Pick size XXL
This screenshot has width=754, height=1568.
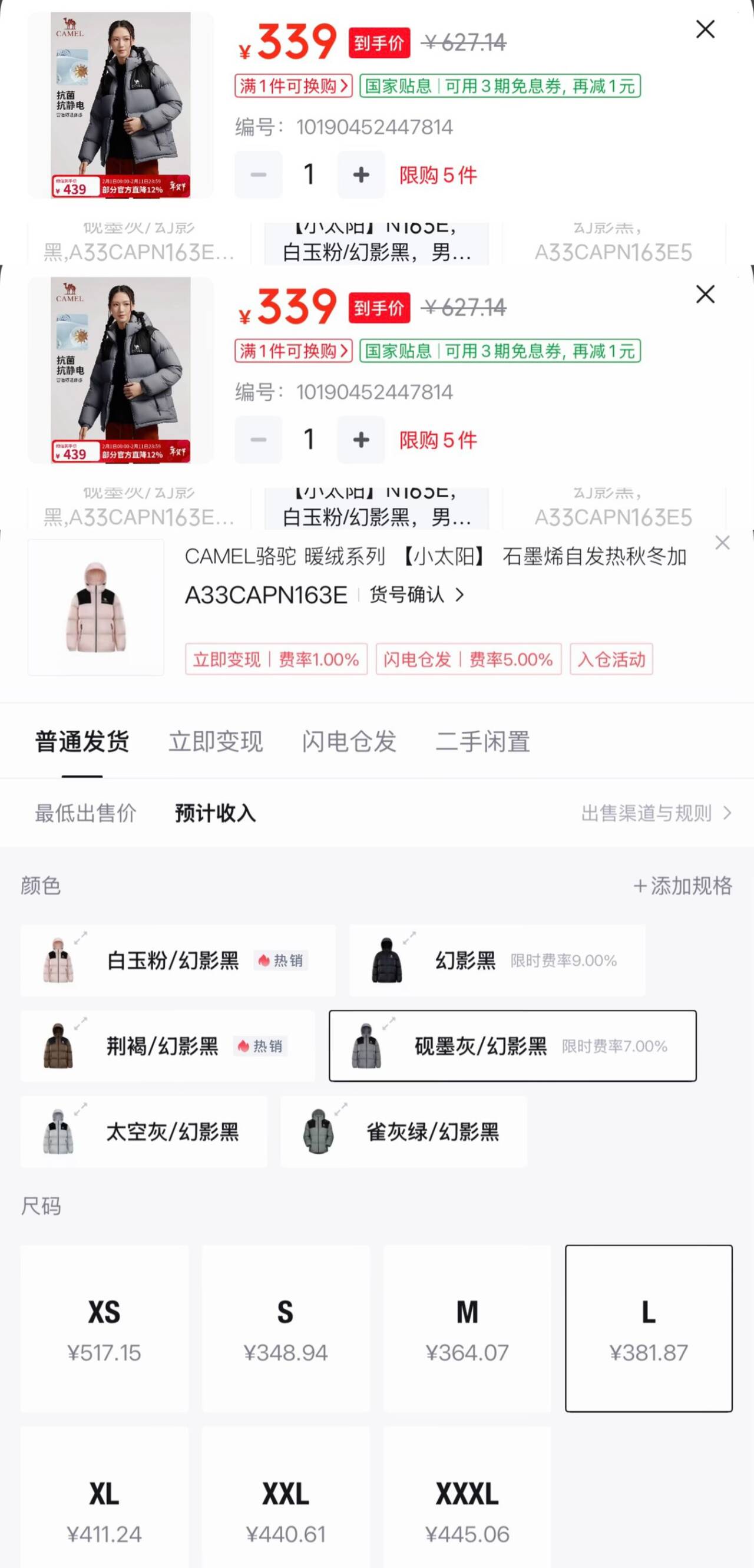[286, 1497]
